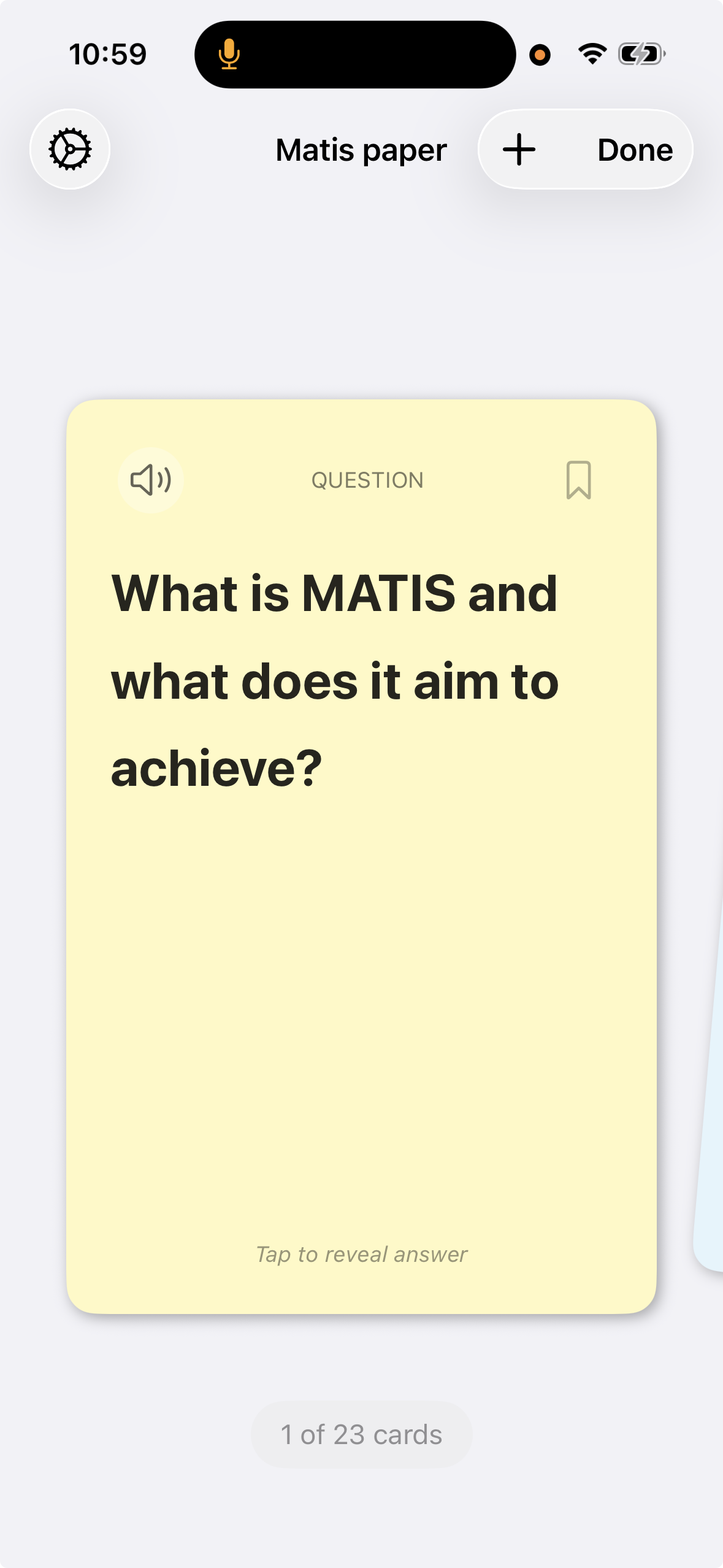Open the settings gear icon
Screen dimensions: 723x1568
(69, 149)
